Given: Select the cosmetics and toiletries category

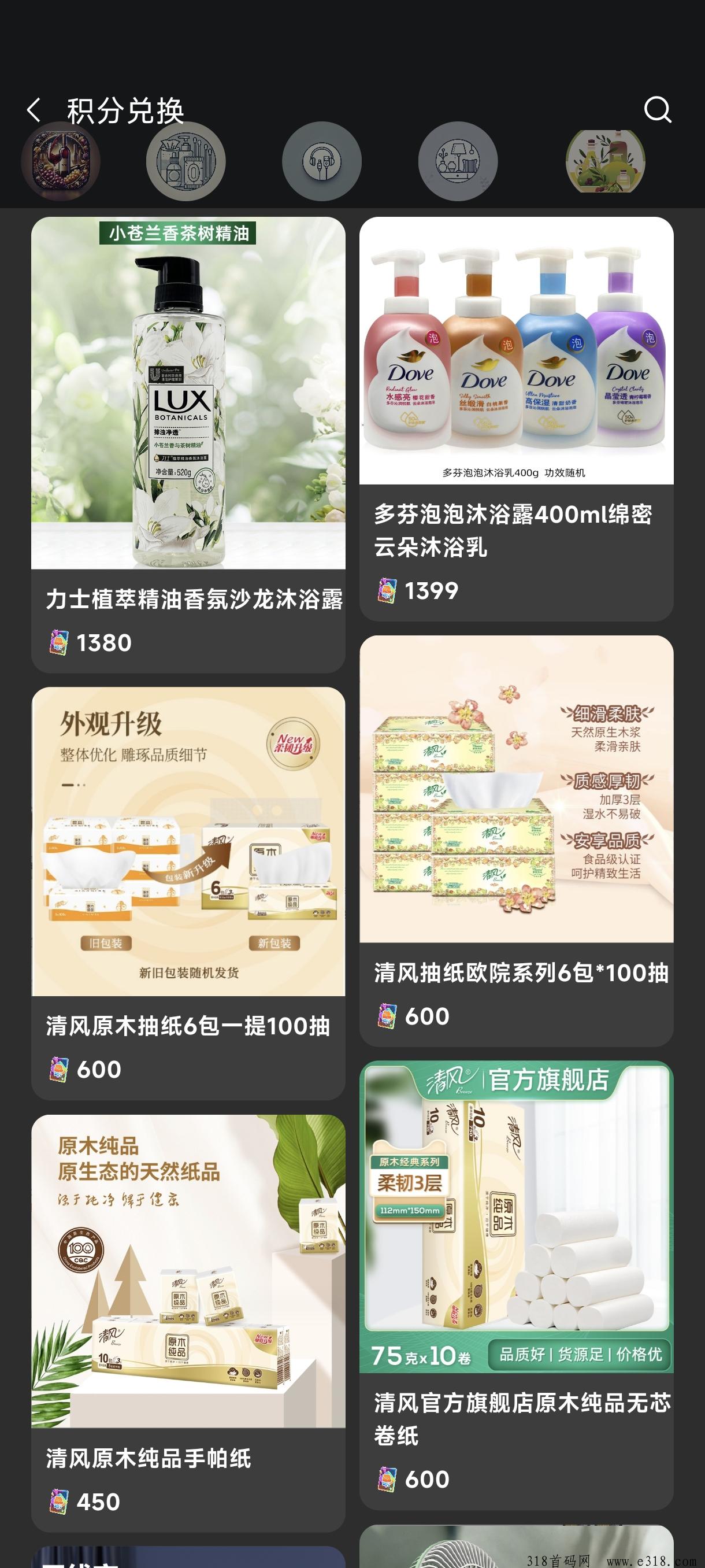Looking at the screenshot, I should (x=185, y=161).
